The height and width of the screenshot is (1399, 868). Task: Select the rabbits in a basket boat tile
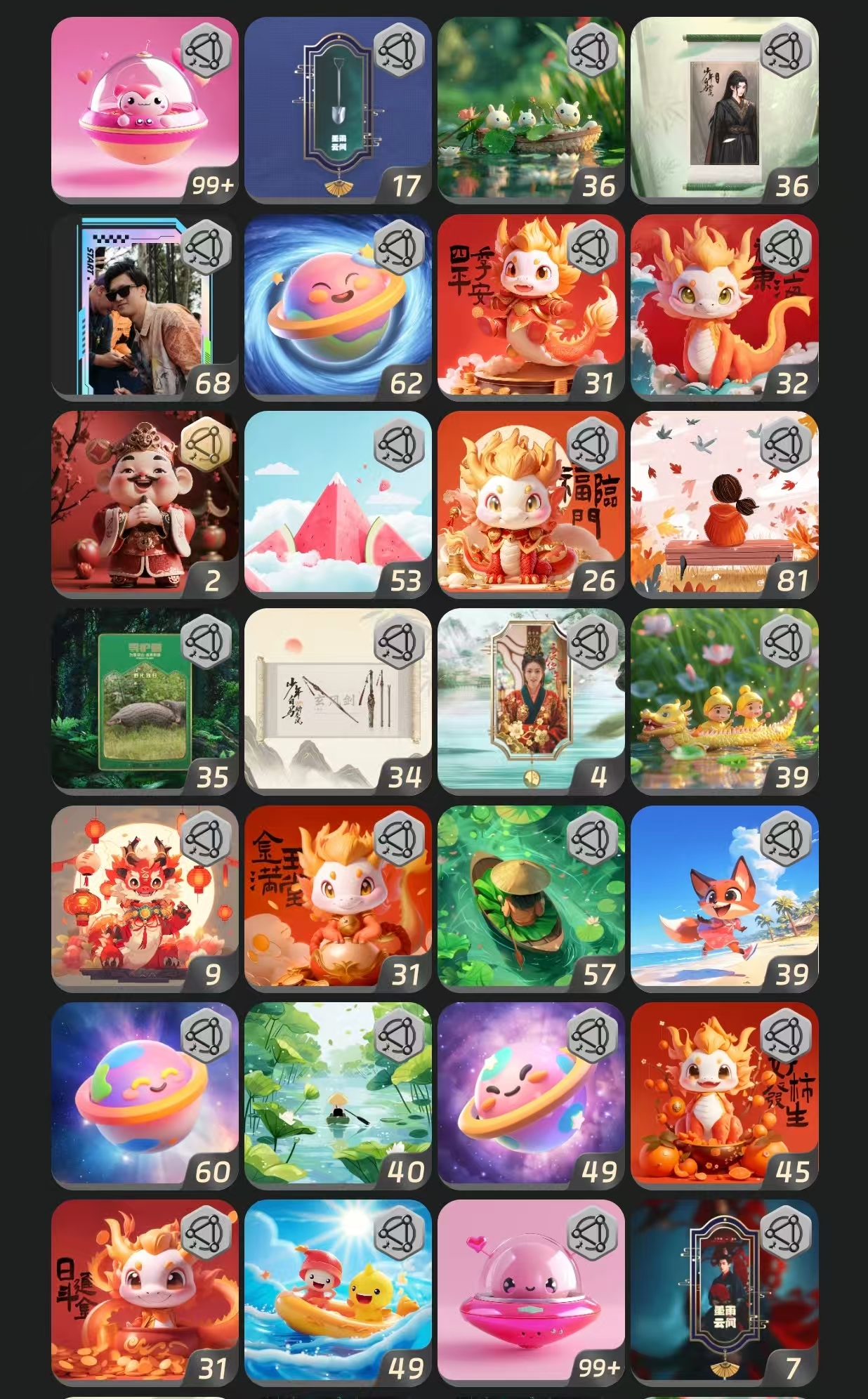coord(531,110)
